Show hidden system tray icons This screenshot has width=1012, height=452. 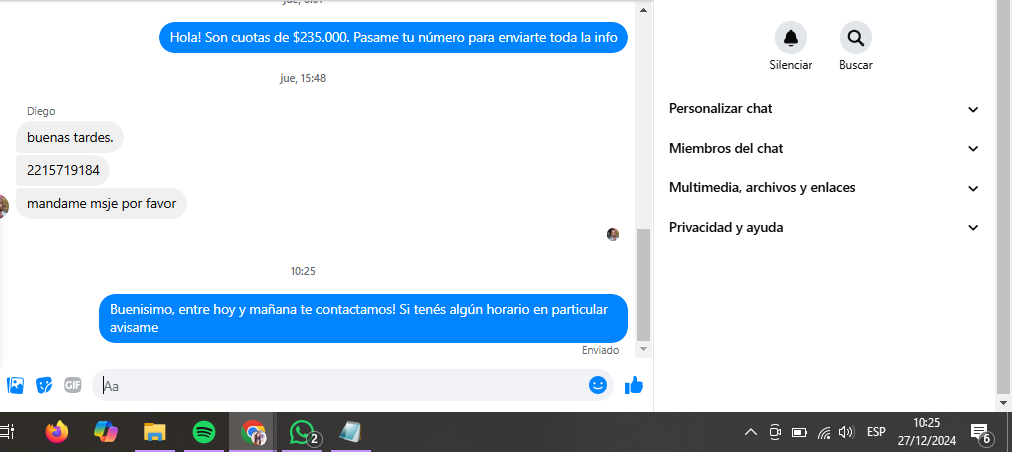pos(750,432)
